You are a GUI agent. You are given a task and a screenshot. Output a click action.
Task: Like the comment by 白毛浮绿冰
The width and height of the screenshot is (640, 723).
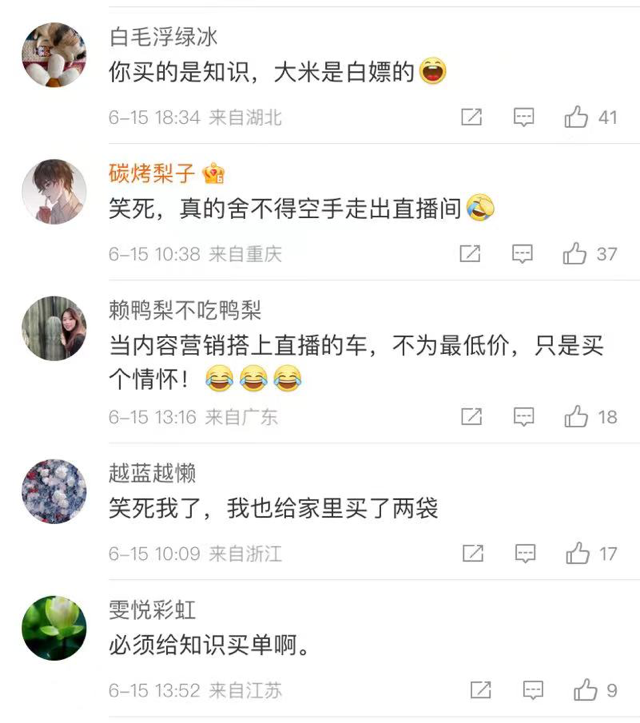tap(576, 118)
